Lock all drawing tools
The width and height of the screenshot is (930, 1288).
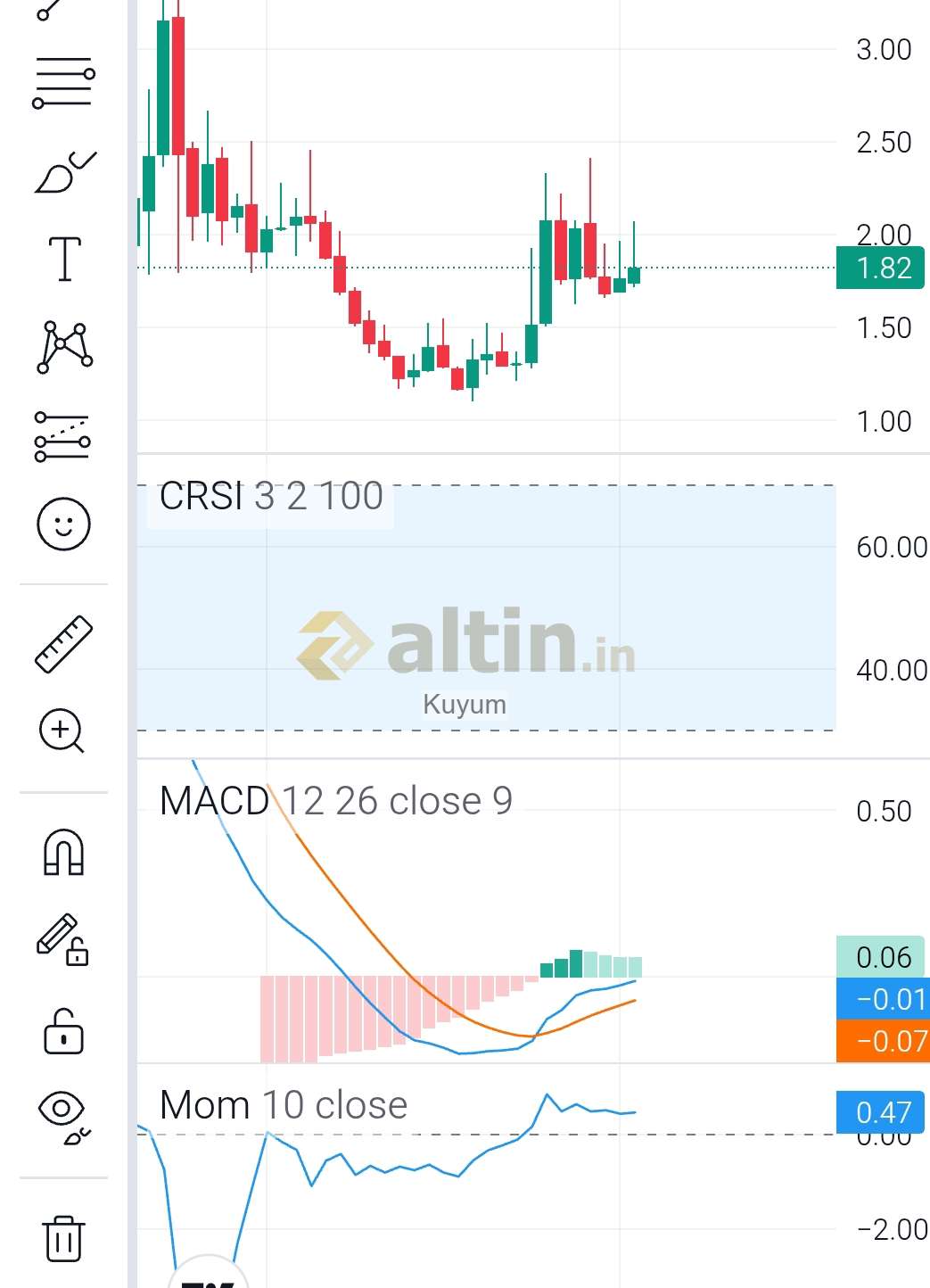point(63,1032)
